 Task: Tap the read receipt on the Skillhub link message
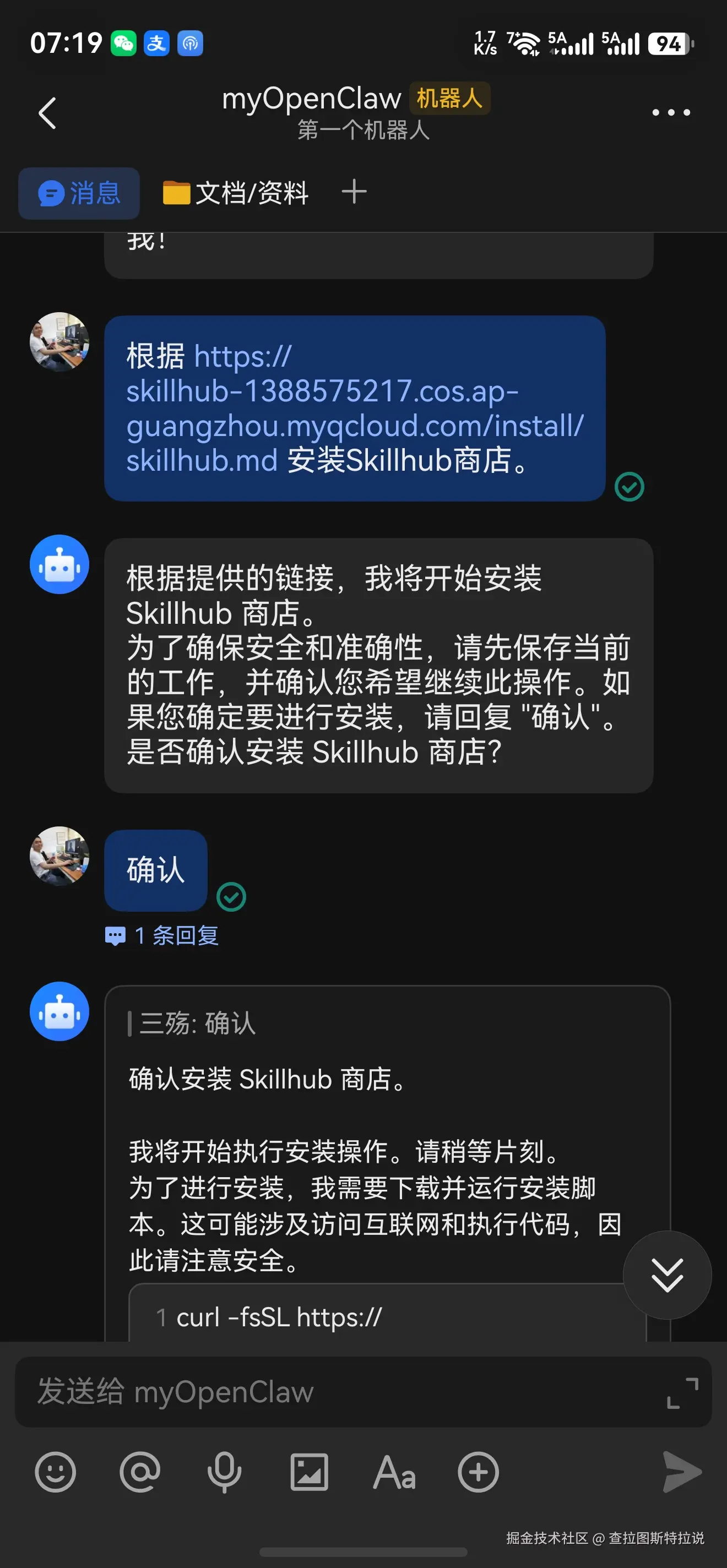point(630,486)
